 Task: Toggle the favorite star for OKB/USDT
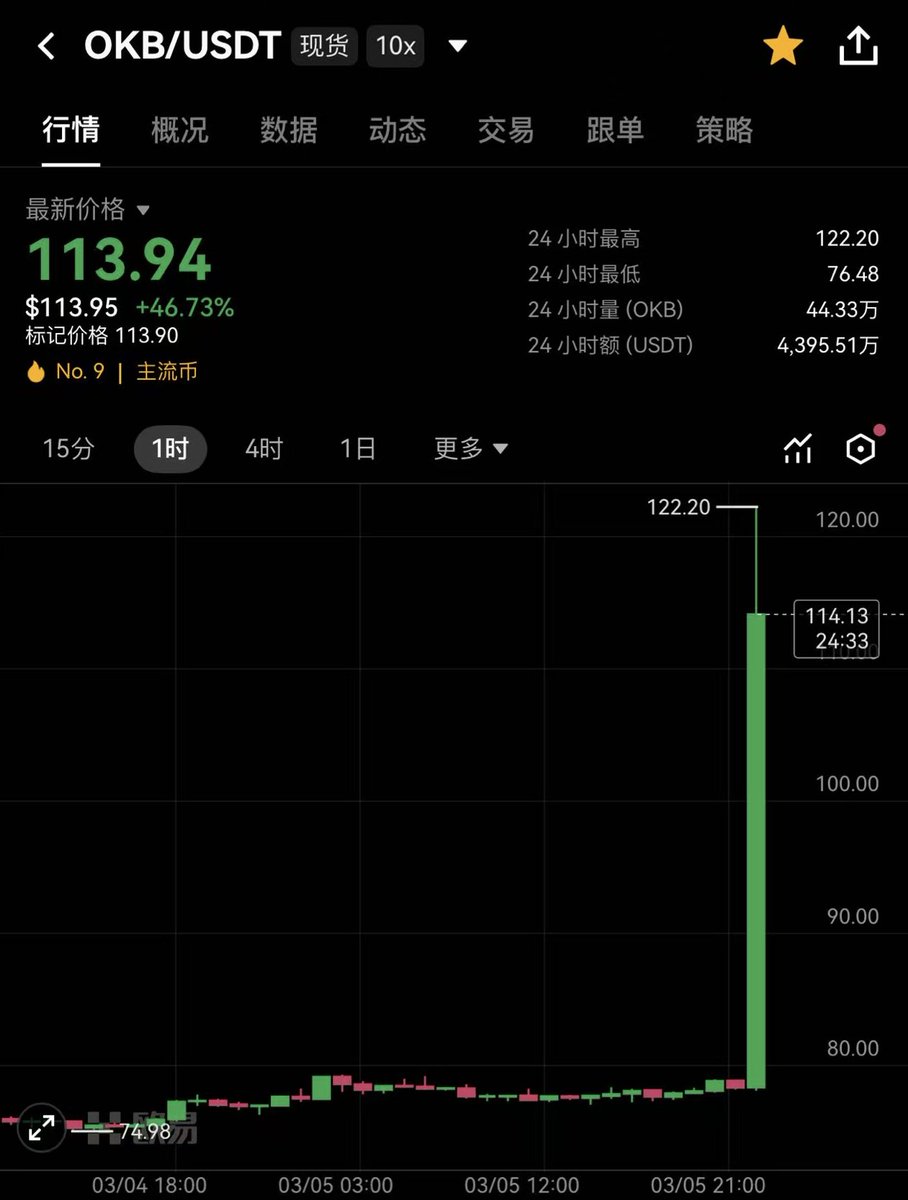coord(782,47)
